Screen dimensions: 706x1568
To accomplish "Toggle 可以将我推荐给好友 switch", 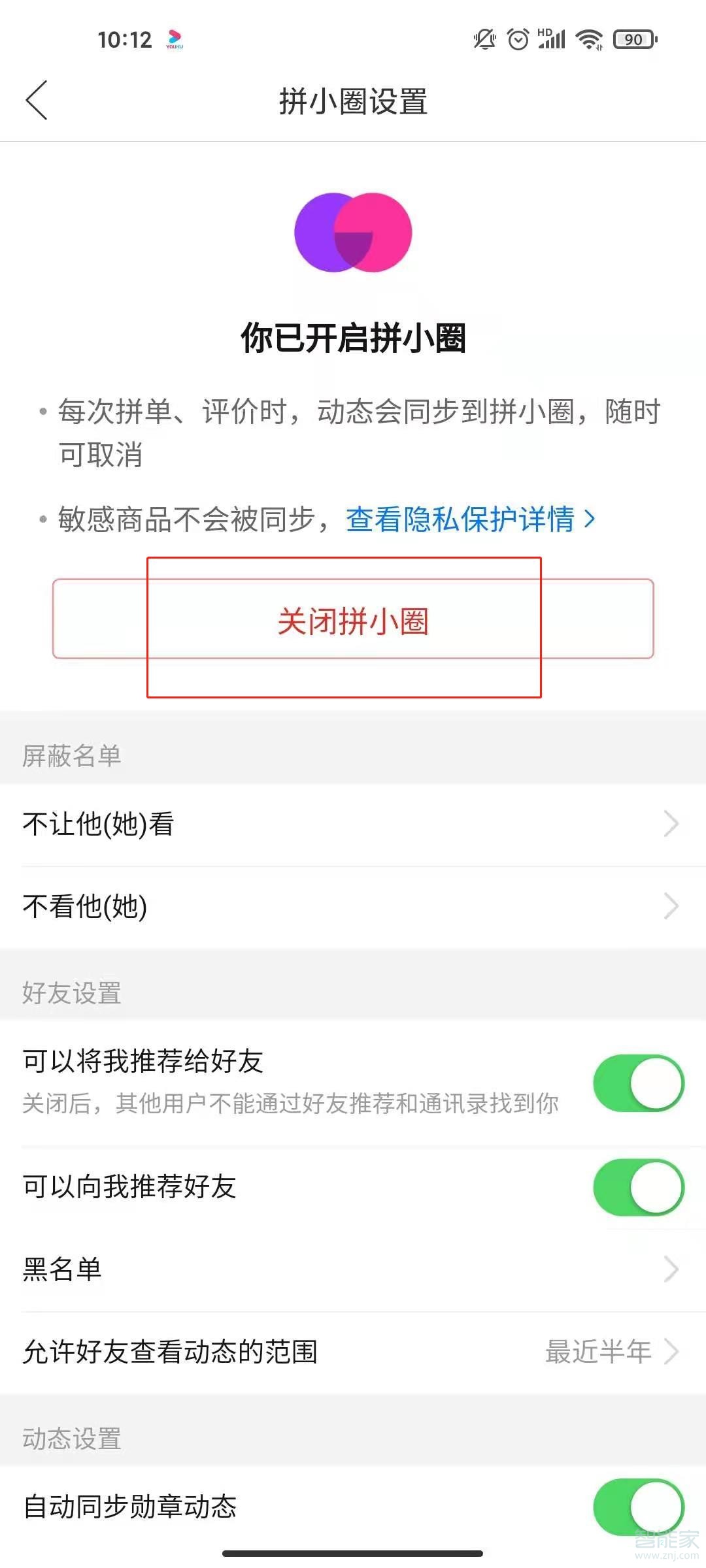I will [x=638, y=1083].
